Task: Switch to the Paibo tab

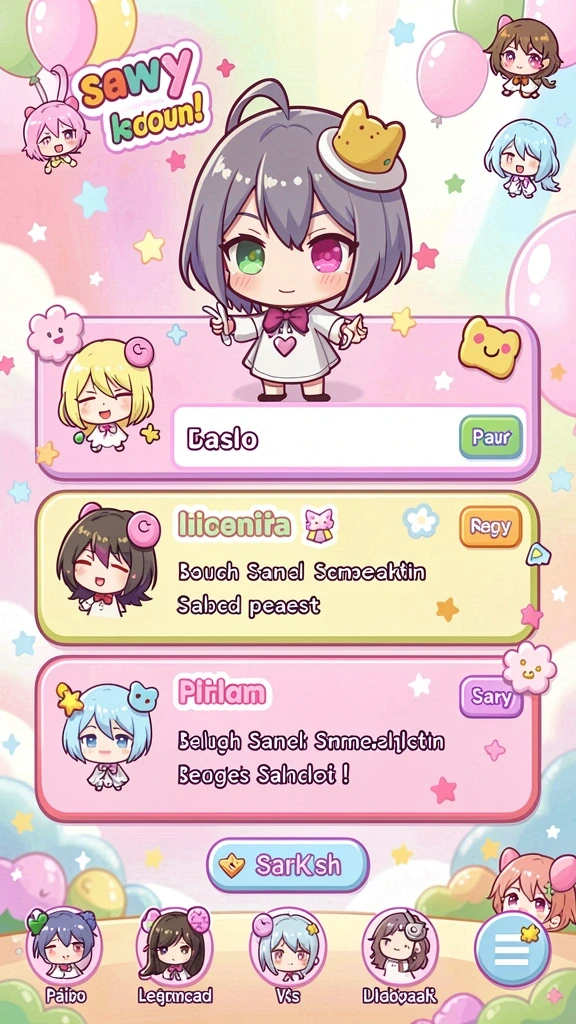Action: pos(65,950)
